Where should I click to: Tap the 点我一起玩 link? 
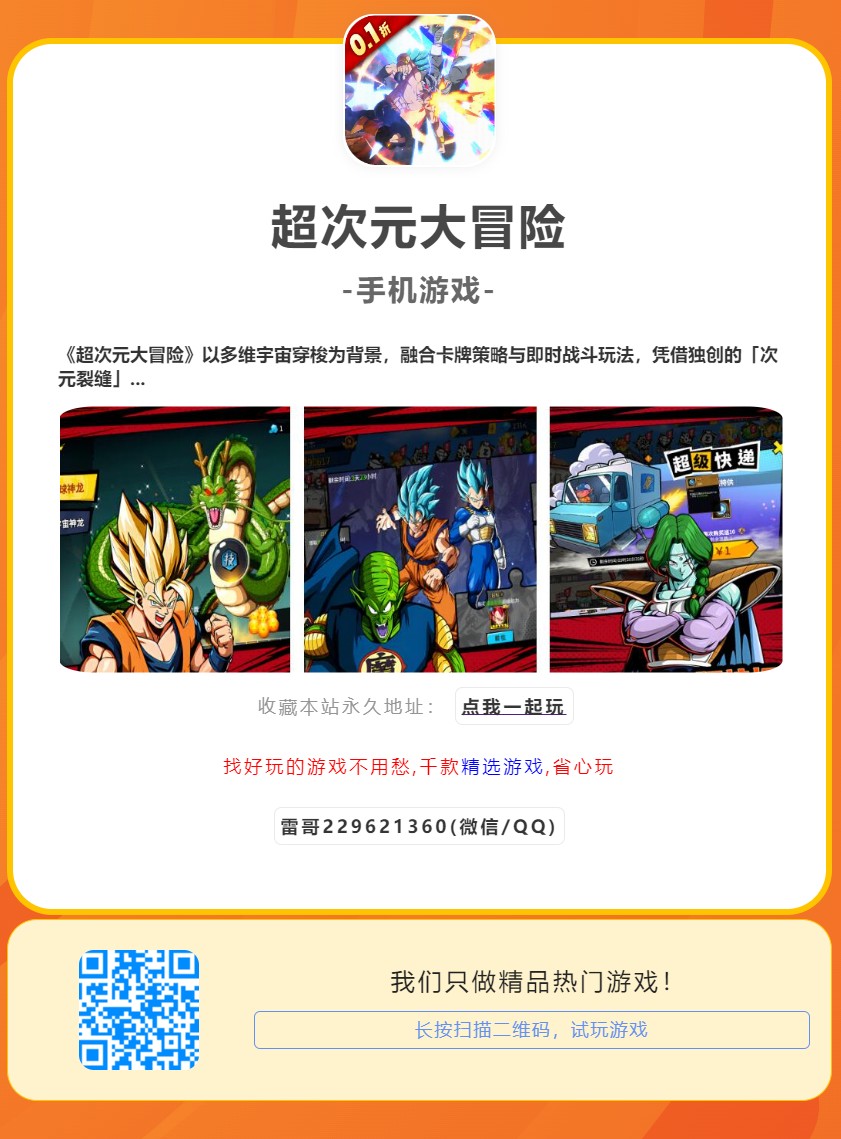[513, 707]
